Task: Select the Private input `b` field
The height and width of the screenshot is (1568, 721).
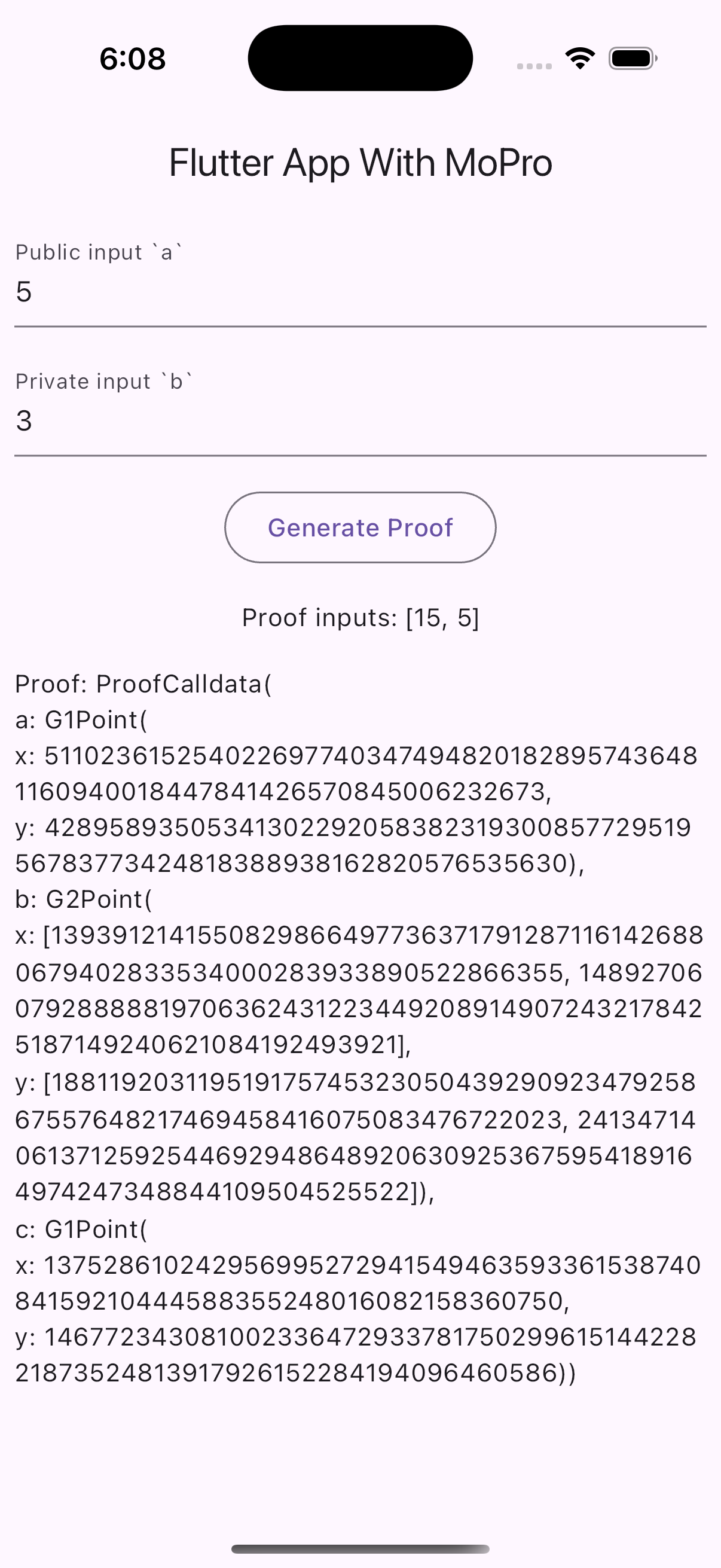Action: click(x=360, y=422)
